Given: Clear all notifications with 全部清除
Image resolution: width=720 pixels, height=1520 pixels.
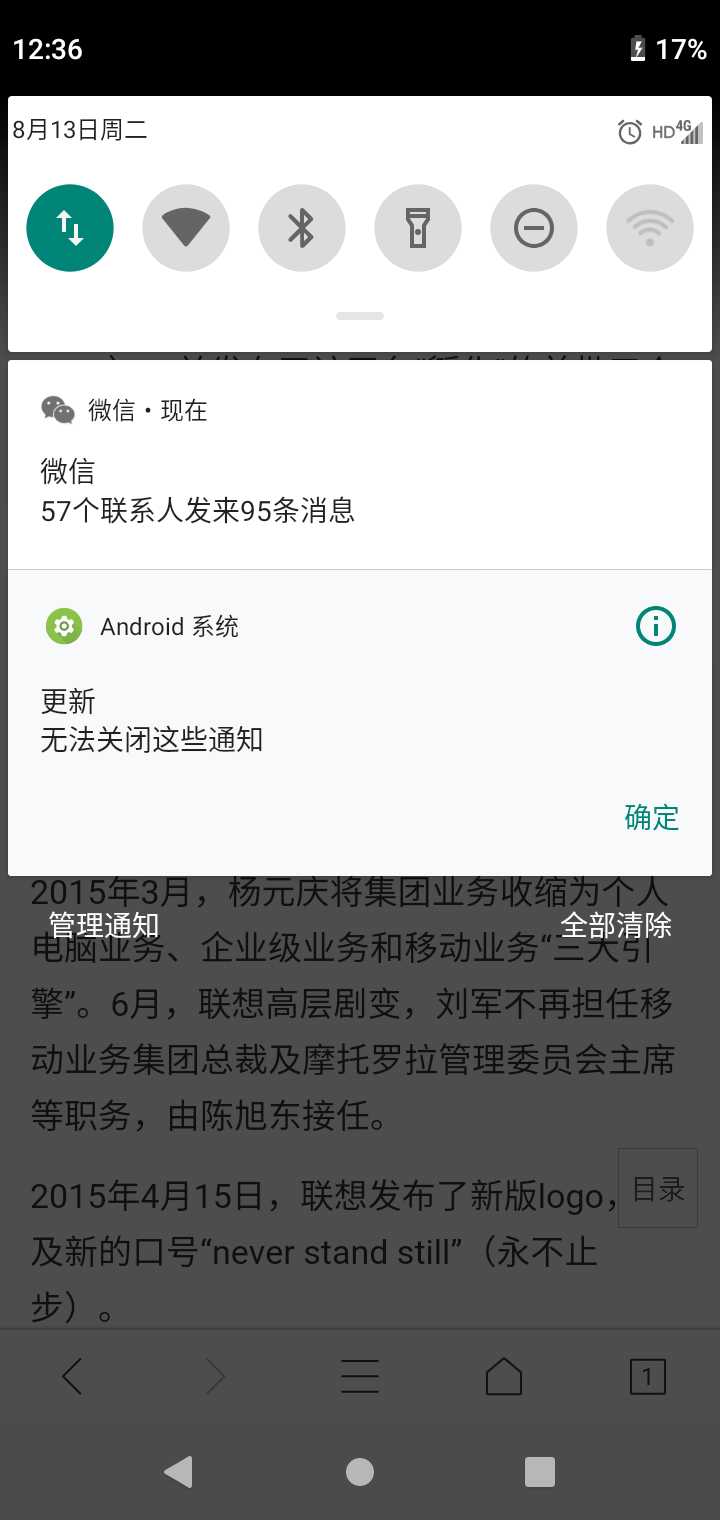Looking at the screenshot, I should (615, 925).
